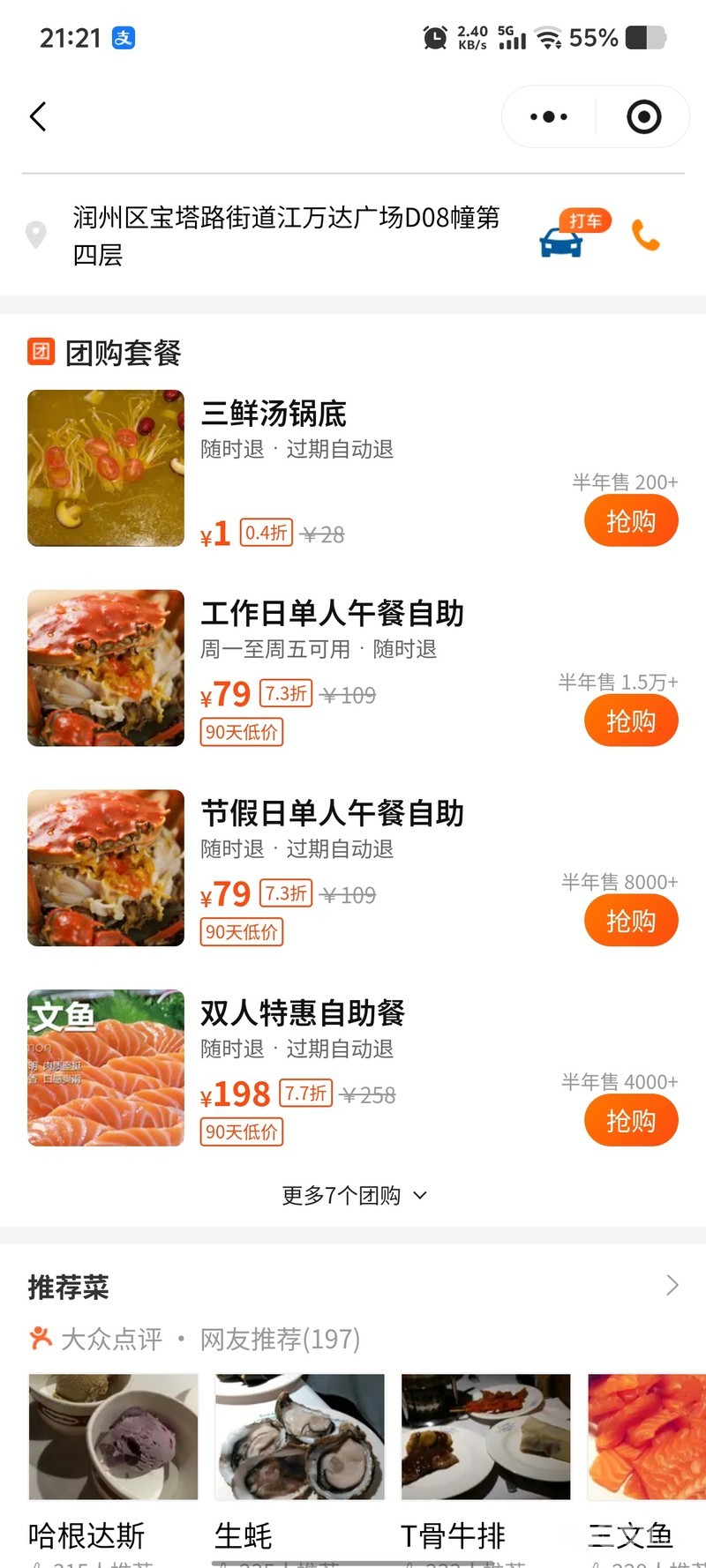706x1568 pixels.
Task: Hail a ride with the 打车 icon
Action: (x=565, y=235)
